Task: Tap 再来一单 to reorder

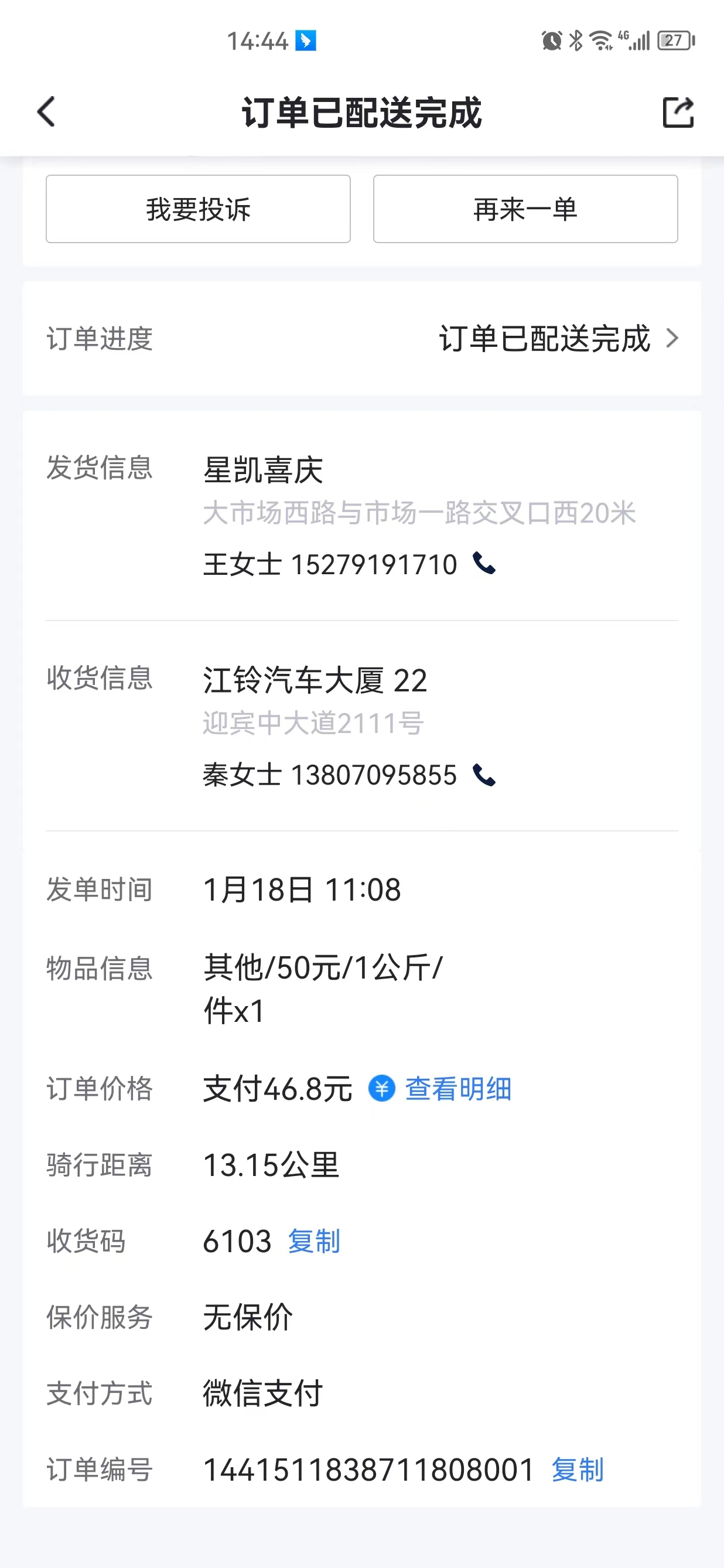Action: [525, 209]
